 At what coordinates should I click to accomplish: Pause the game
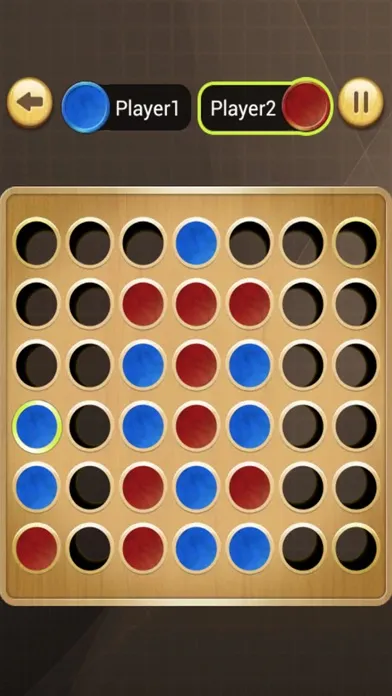click(360, 103)
